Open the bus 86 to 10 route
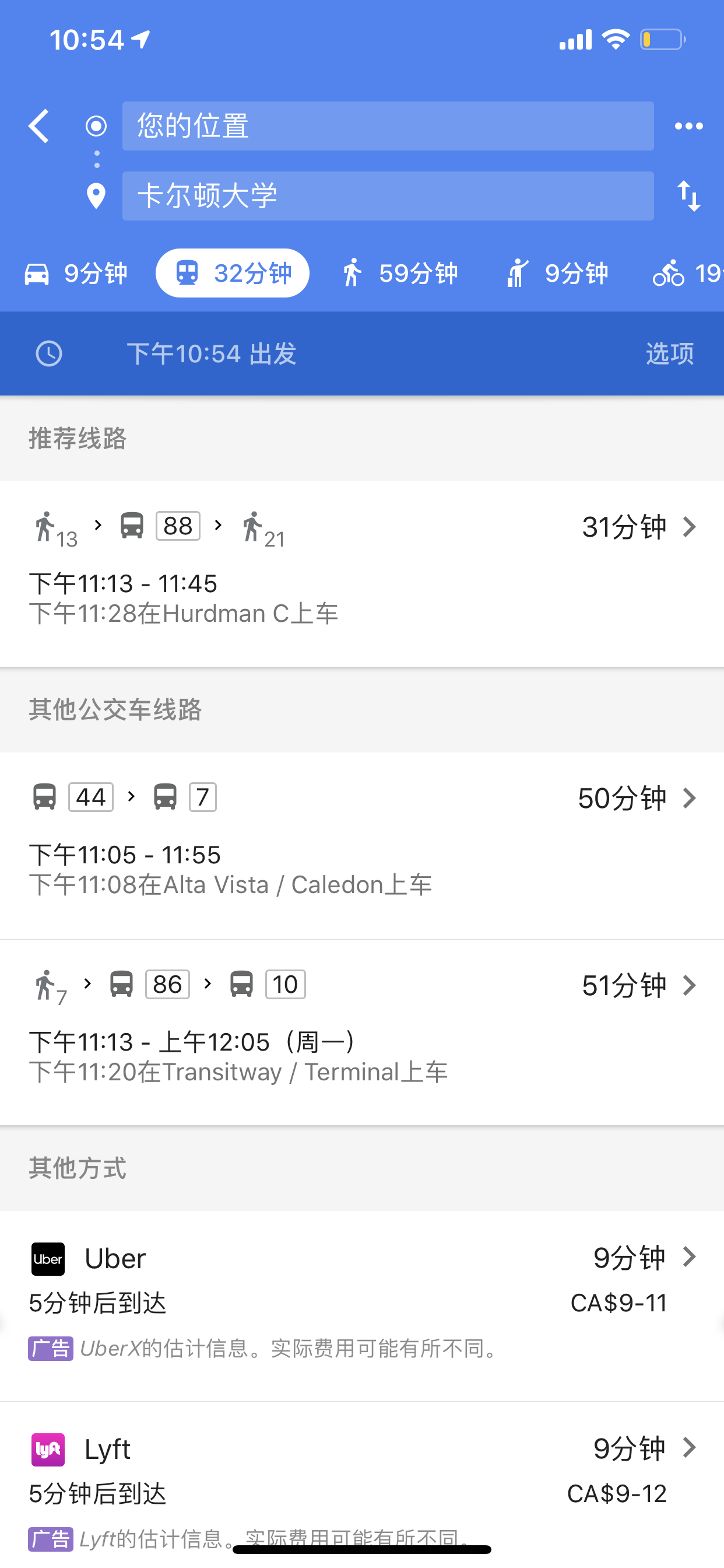724x1568 pixels. [362, 1032]
